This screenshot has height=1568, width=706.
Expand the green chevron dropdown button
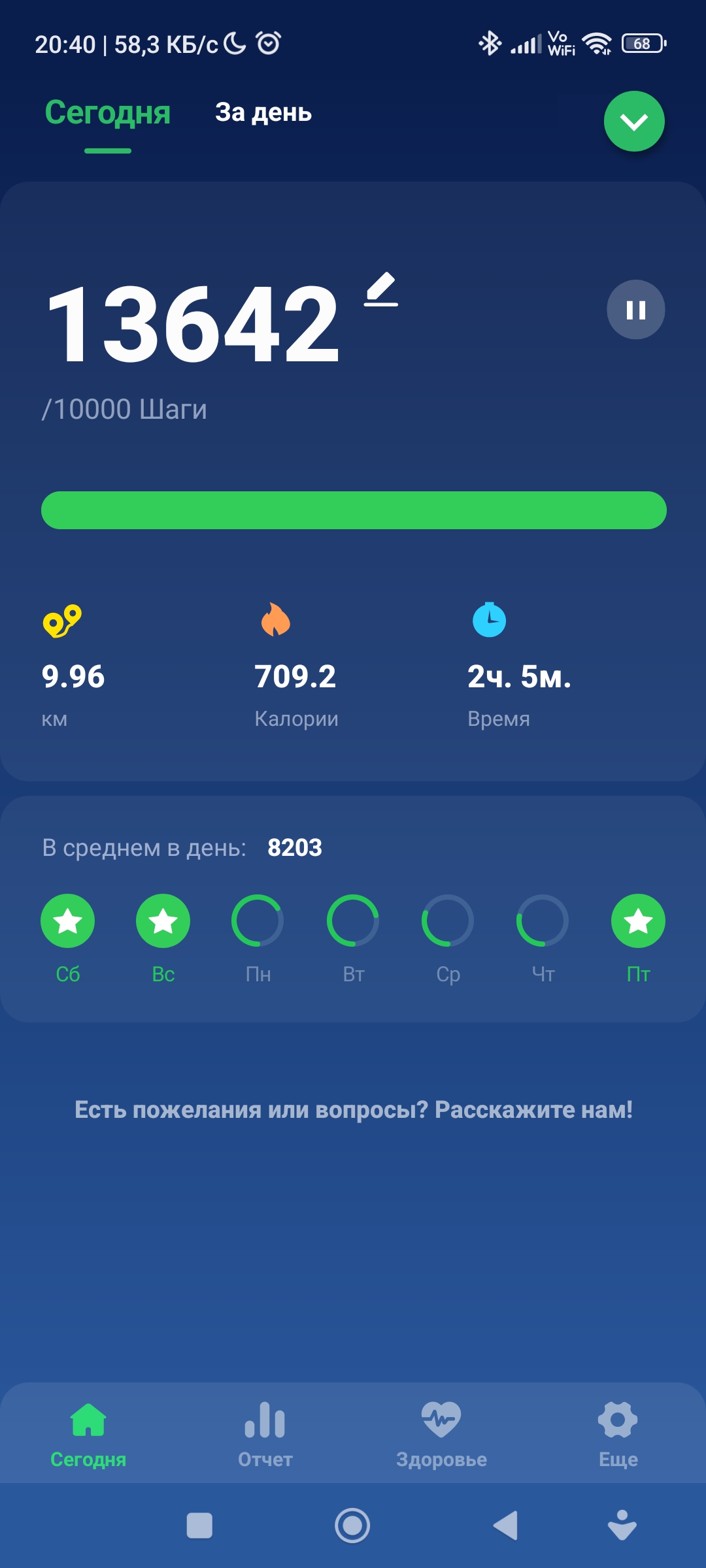(x=633, y=122)
